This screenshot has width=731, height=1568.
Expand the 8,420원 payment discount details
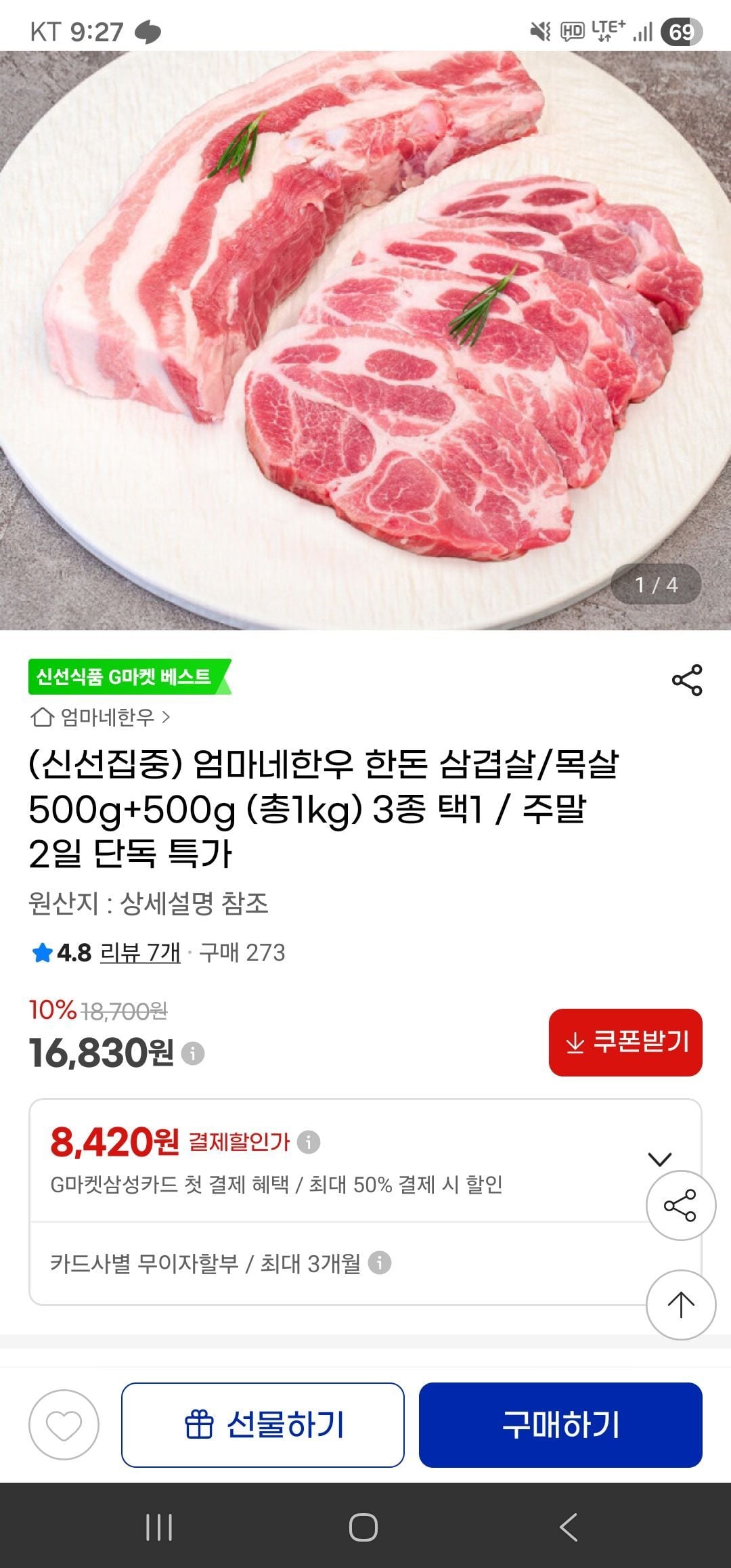coord(660,1158)
